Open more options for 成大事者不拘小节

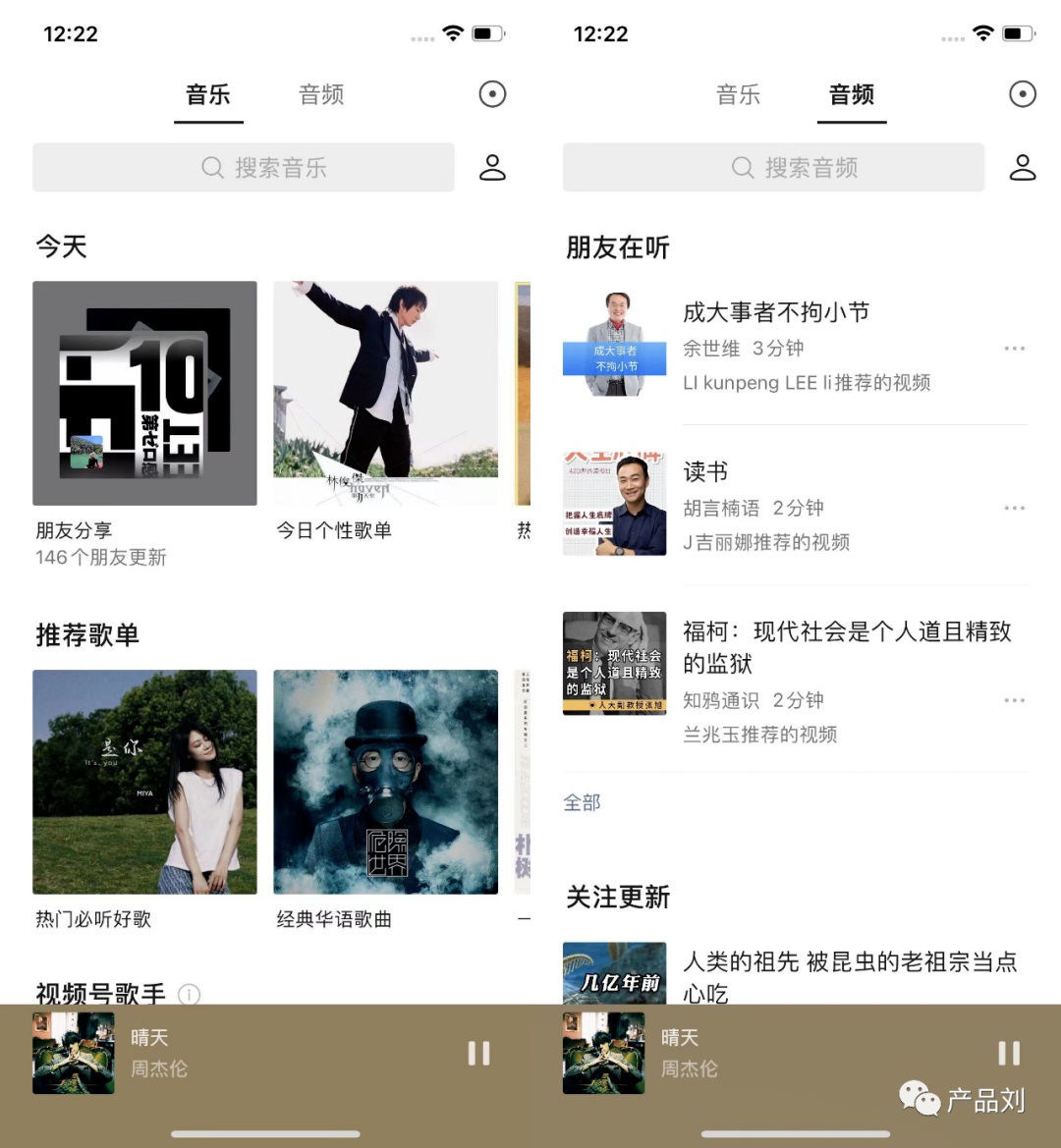pos(1014,349)
